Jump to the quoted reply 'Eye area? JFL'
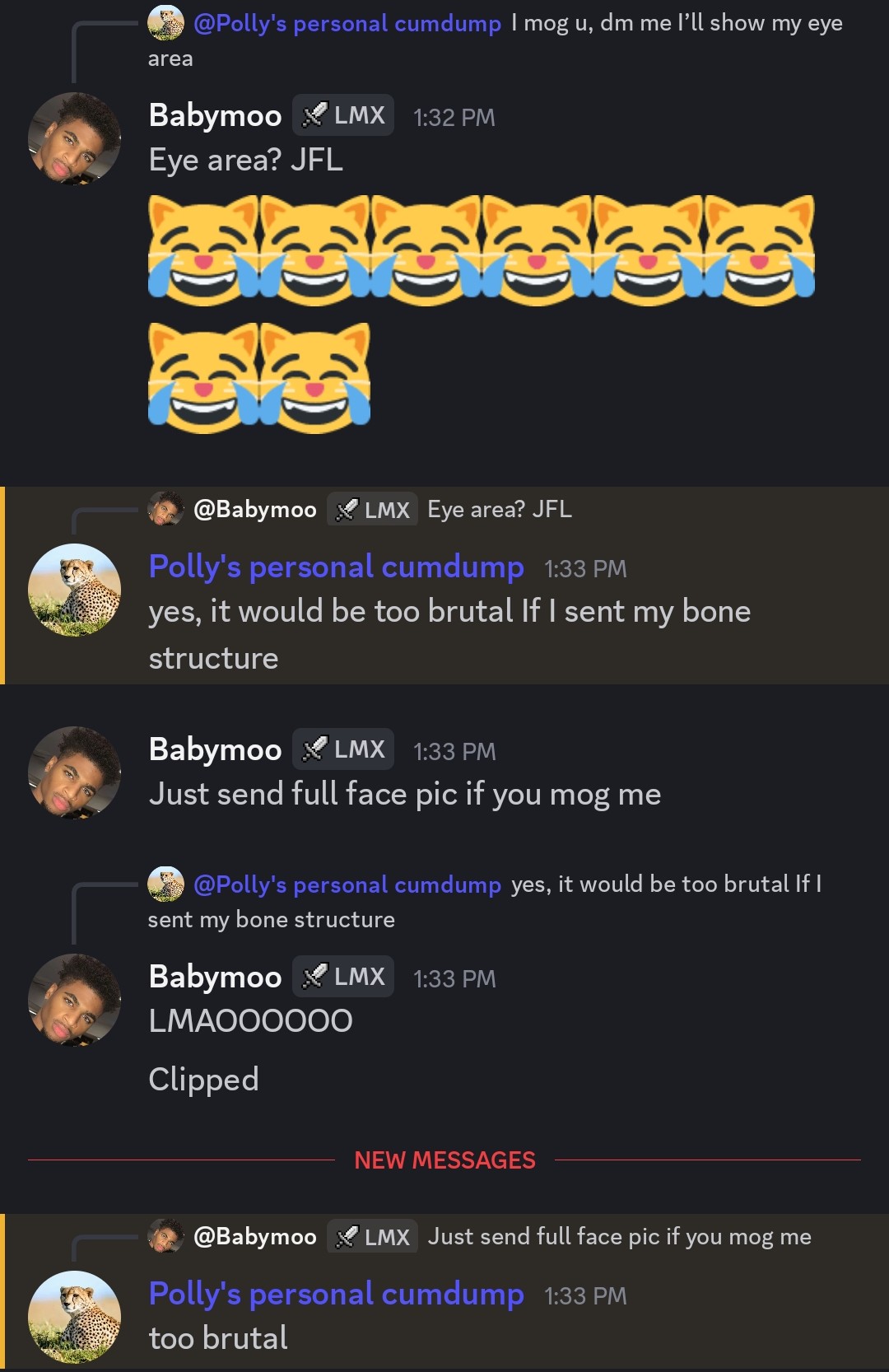Screen dimensions: 889x1372 click(x=499, y=510)
